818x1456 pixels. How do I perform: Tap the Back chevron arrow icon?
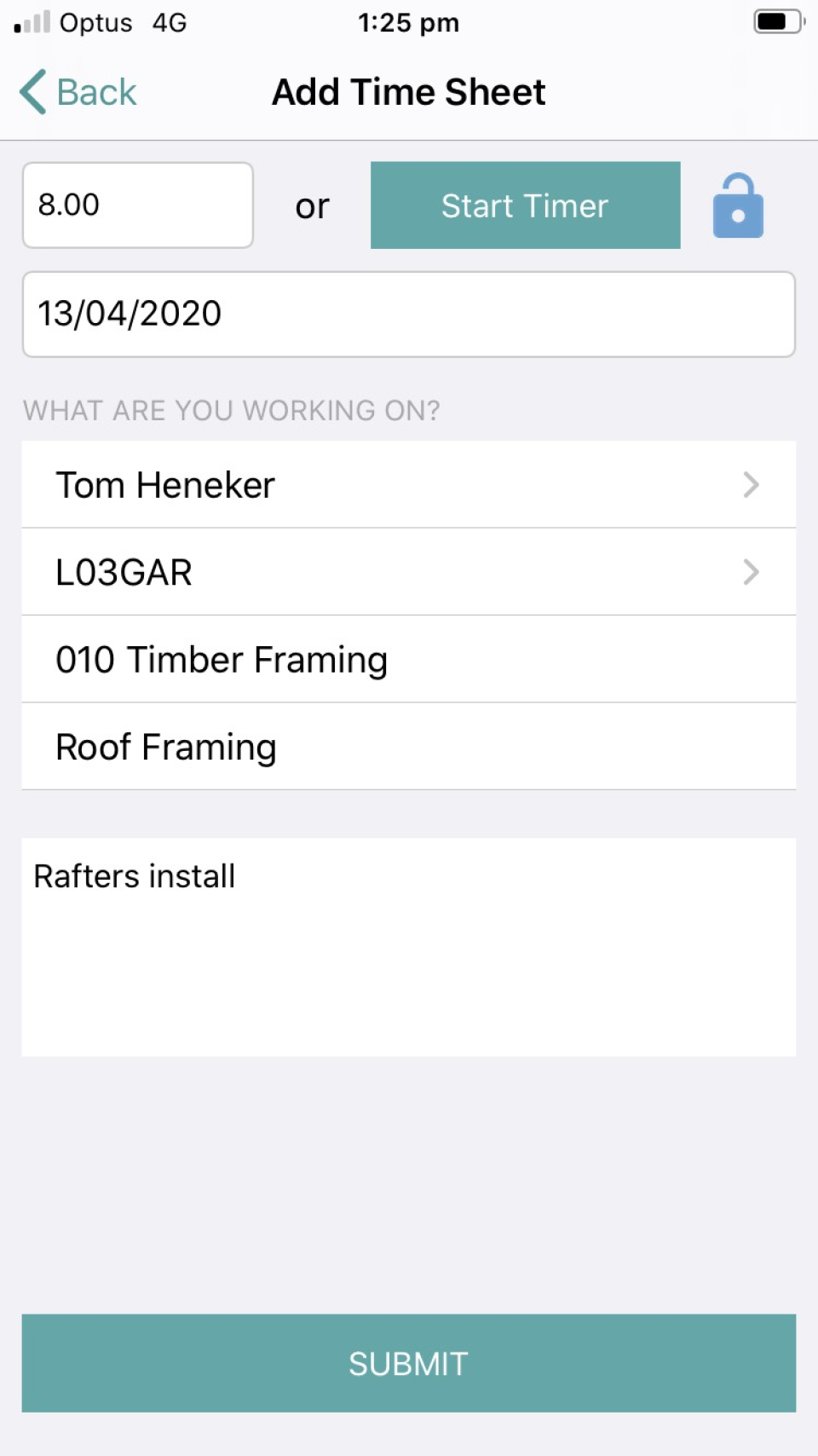coord(31,91)
